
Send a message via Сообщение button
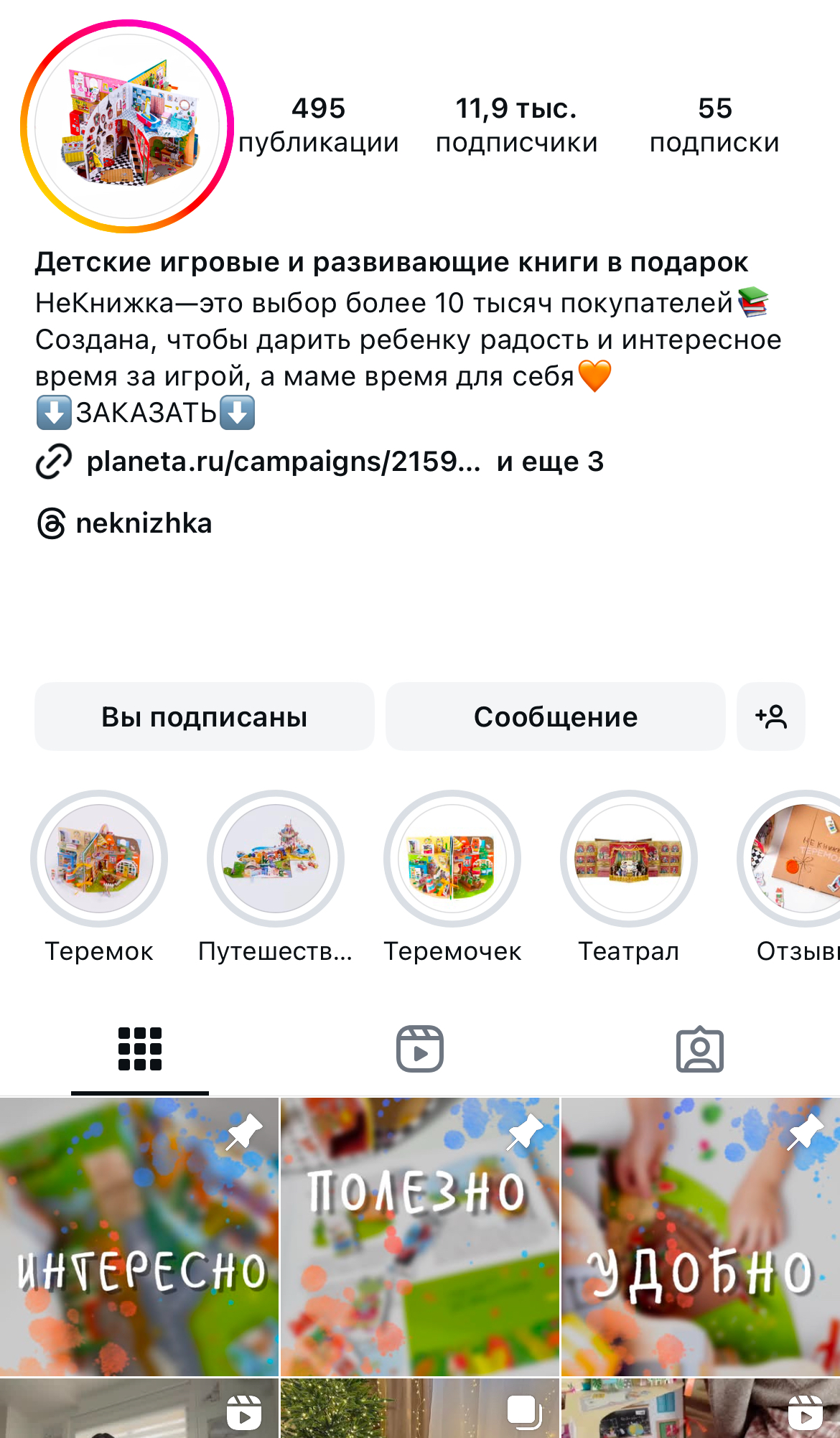point(555,716)
